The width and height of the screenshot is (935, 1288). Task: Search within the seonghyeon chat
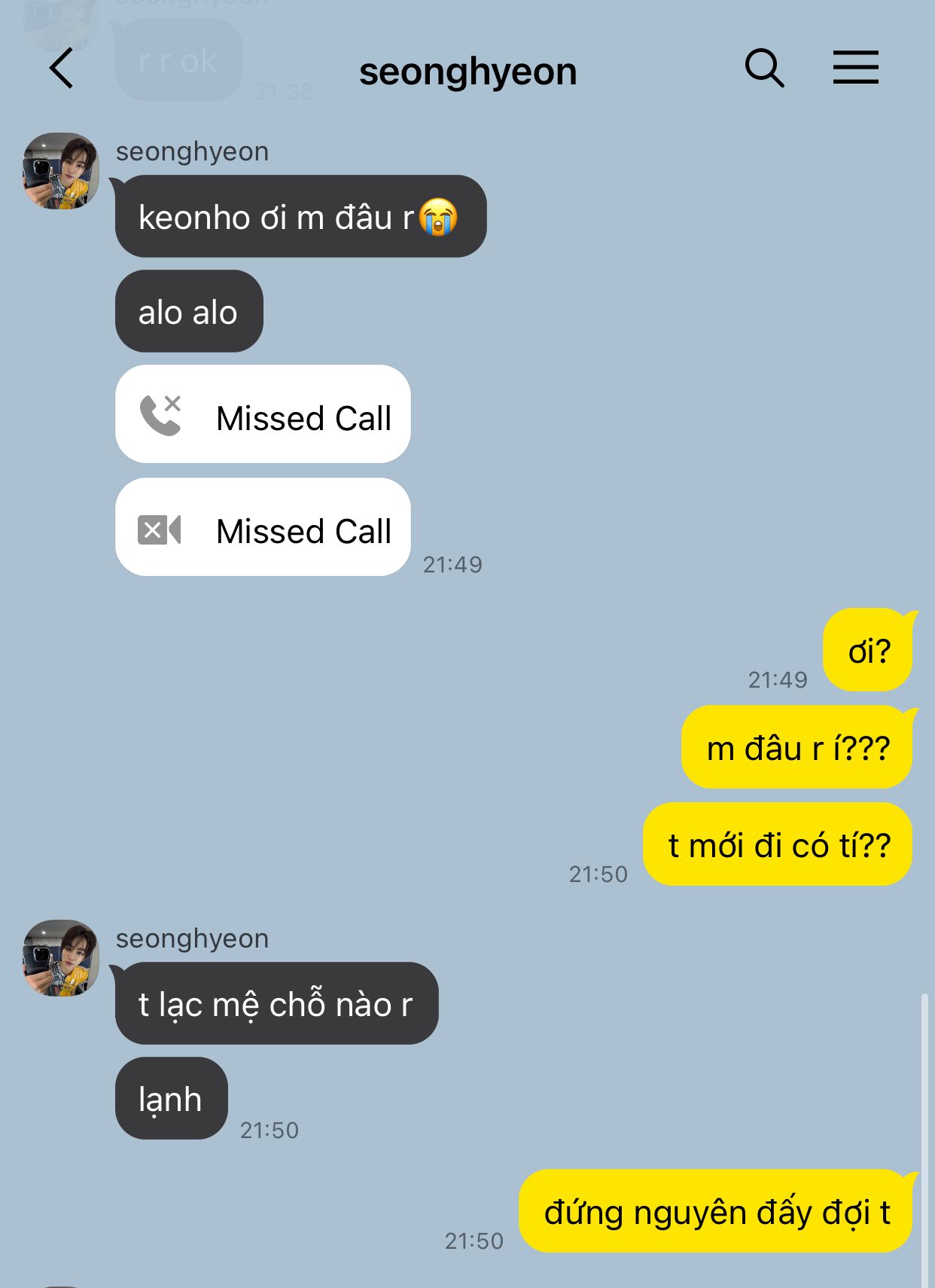coord(764,69)
